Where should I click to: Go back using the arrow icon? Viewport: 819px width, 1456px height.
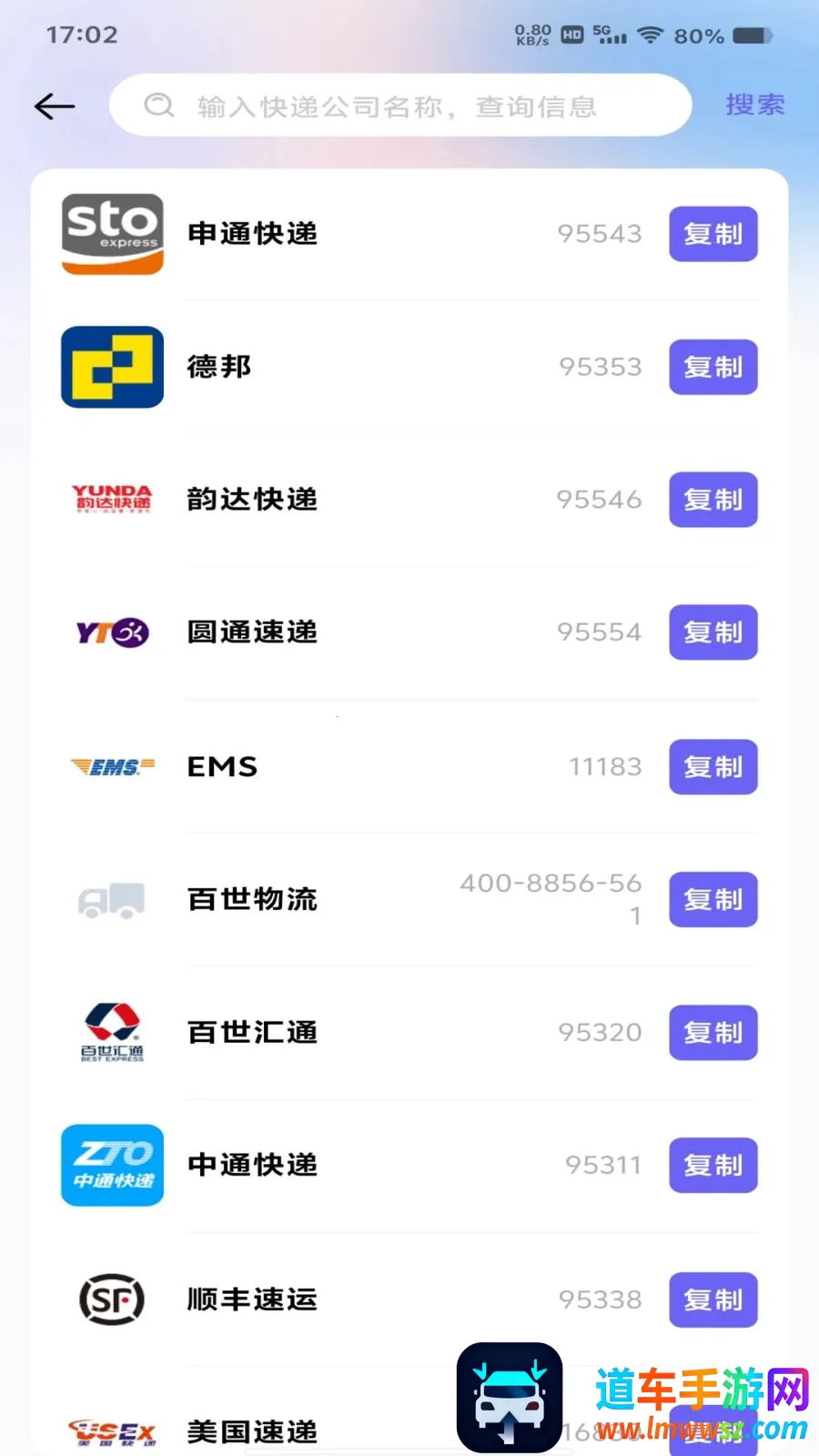tap(55, 106)
